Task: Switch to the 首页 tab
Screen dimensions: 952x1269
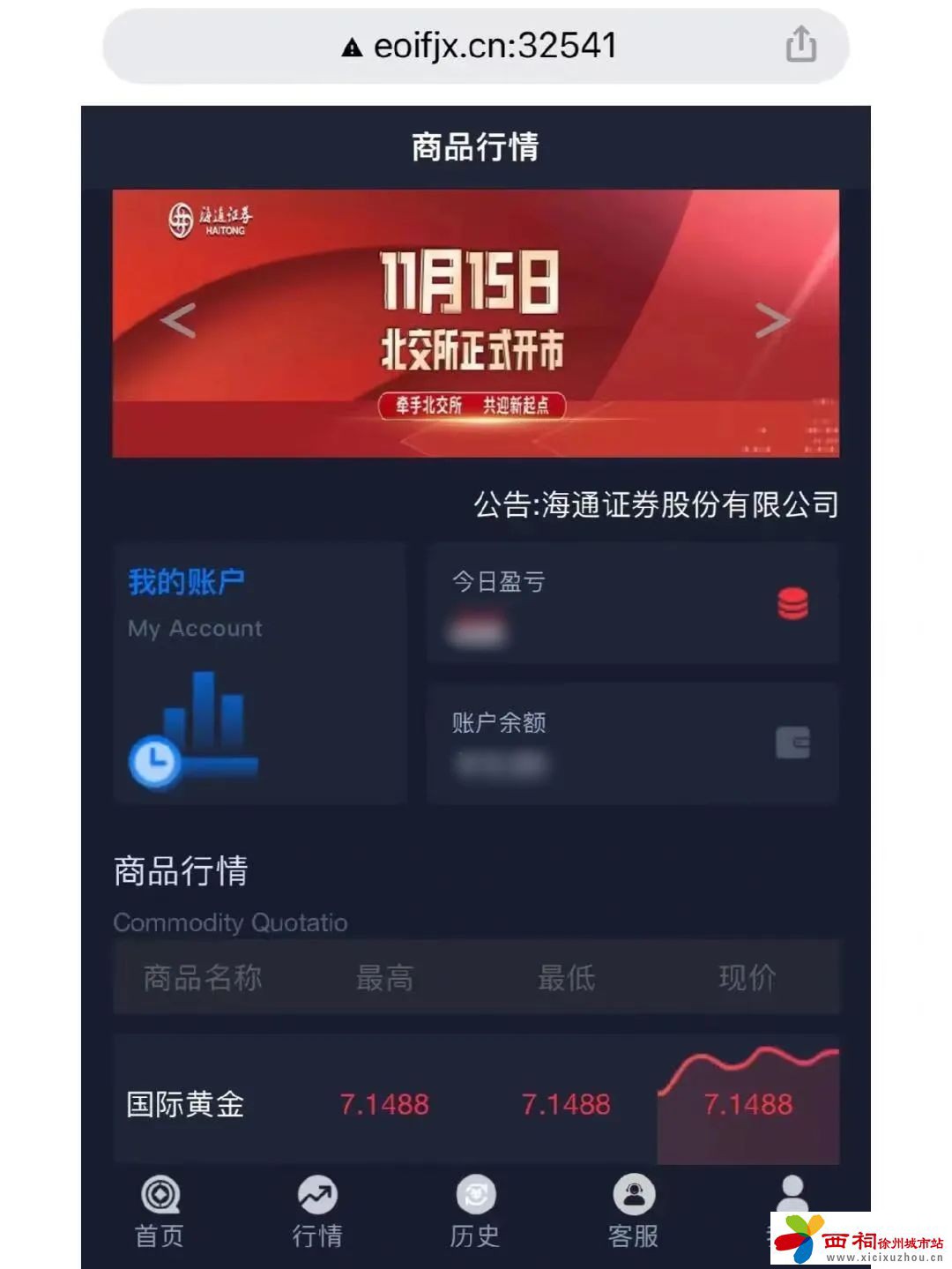Action: (x=160, y=1212)
